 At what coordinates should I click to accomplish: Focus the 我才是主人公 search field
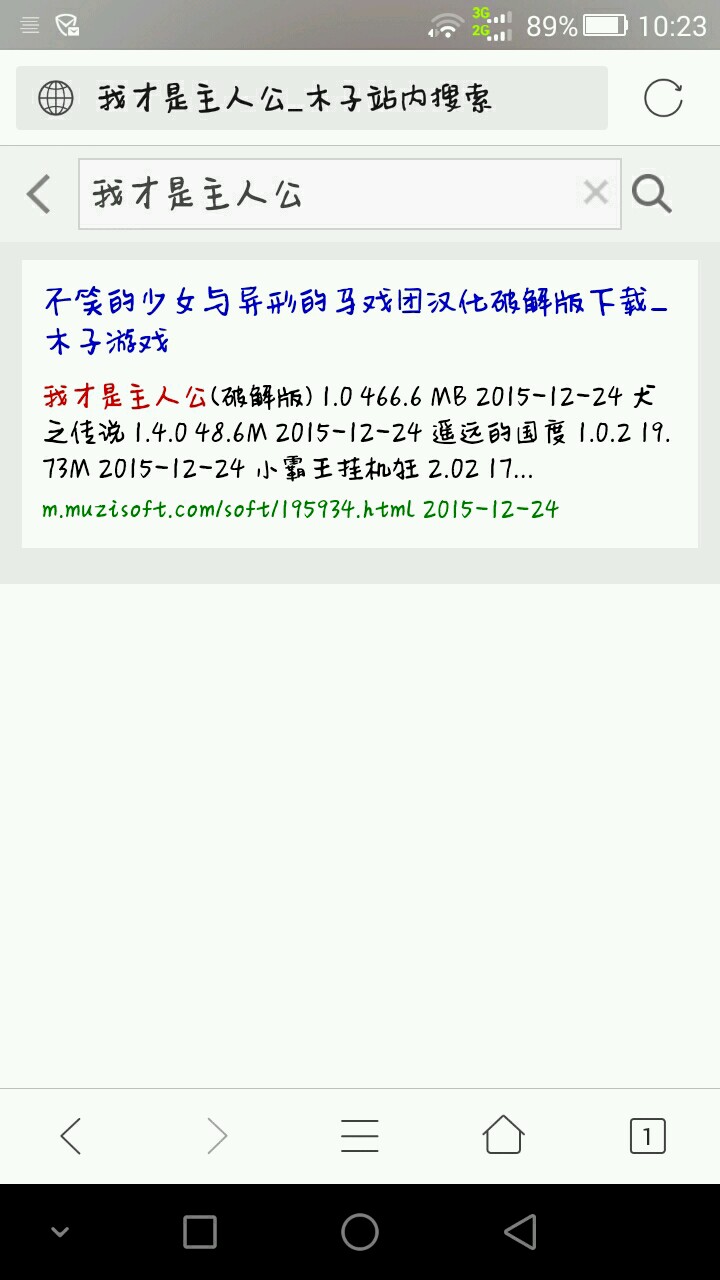pyautogui.click(x=330, y=194)
